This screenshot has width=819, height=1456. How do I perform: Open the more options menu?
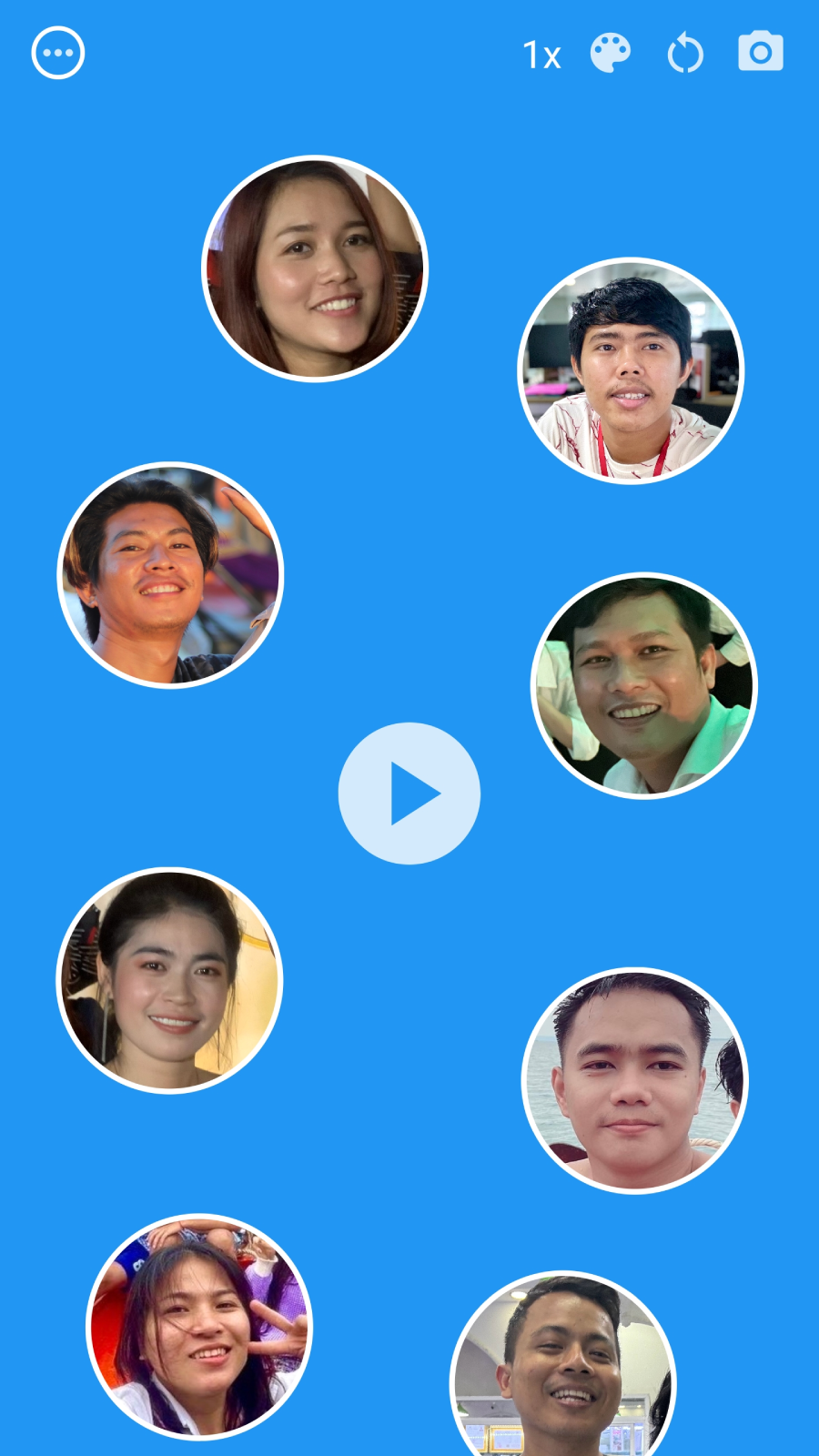[58, 53]
